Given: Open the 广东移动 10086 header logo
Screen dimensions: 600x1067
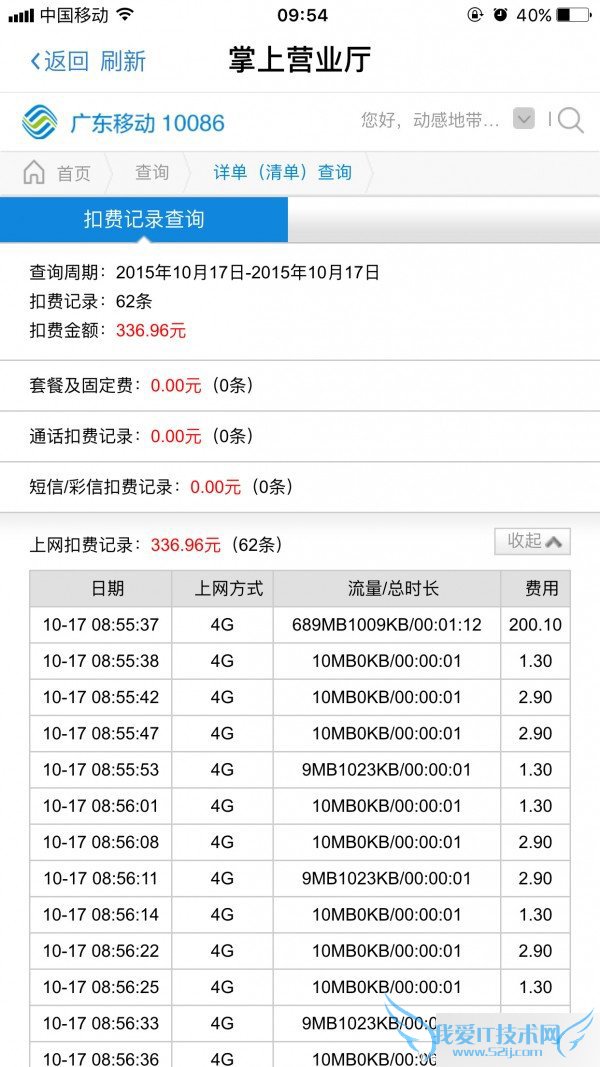Looking at the screenshot, I should point(124,123).
